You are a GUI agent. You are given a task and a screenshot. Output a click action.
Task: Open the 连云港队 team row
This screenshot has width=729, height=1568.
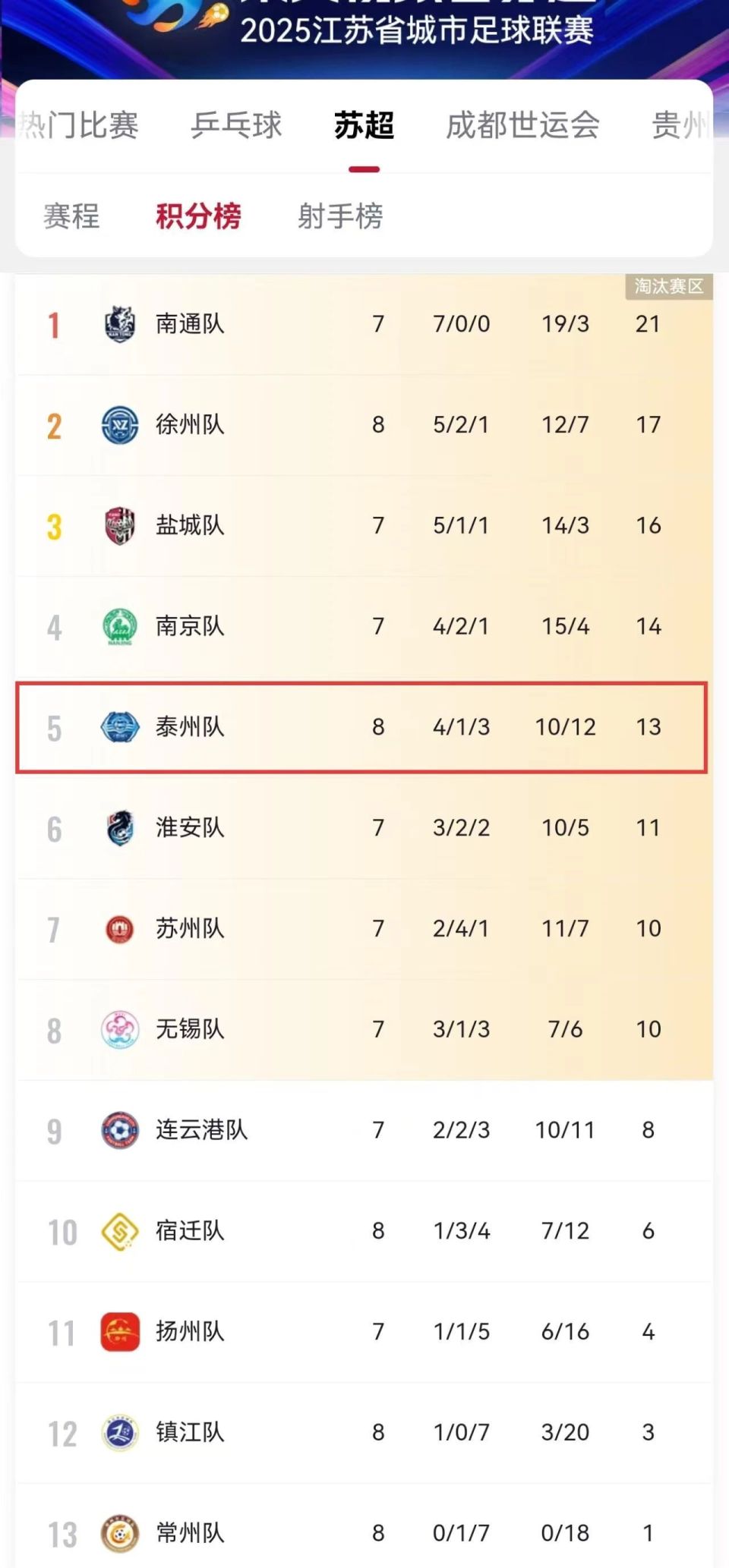(x=364, y=1131)
